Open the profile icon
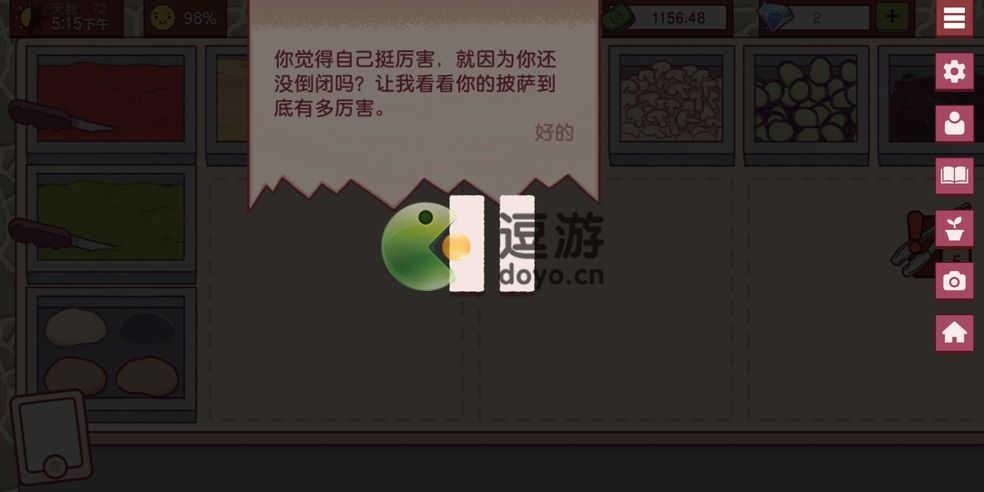This screenshot has width=984, height=492. point(954,124)
